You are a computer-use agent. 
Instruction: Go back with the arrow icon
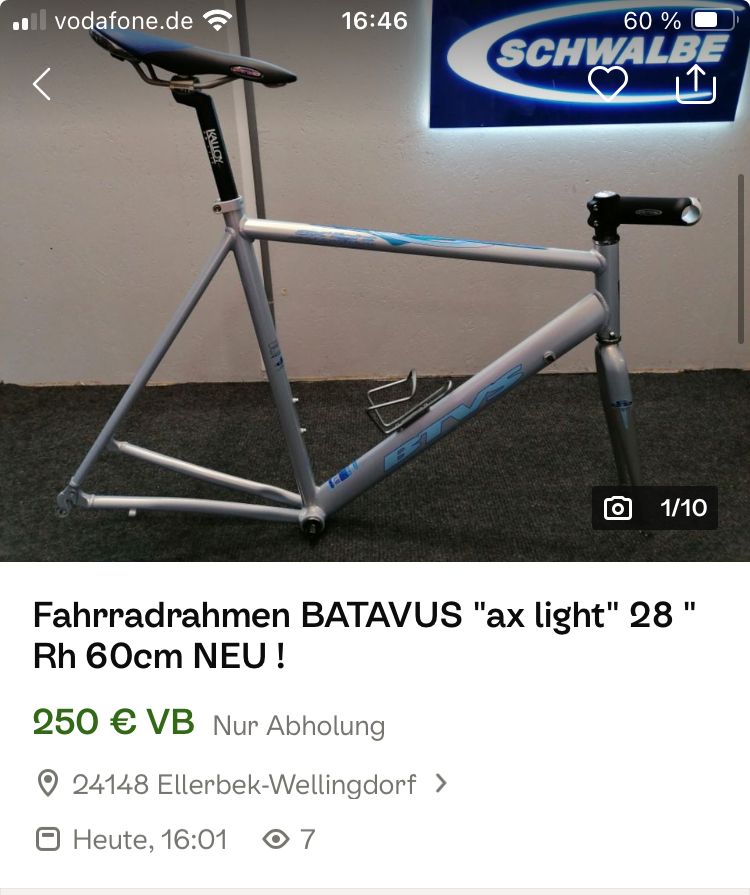[42, 84]
